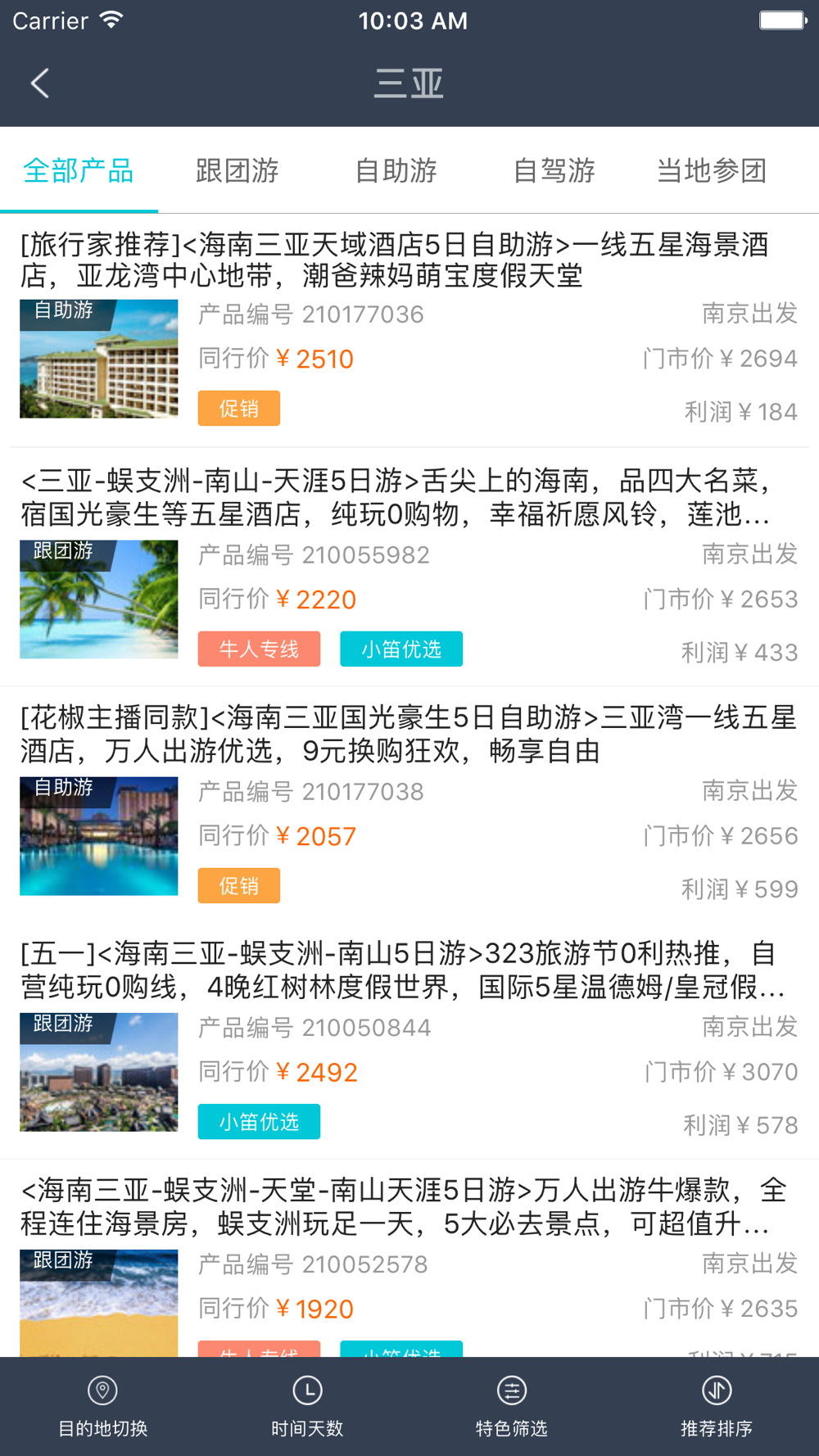Open product 210052578 天堂-南山天涯5日游
This screenshot has width=819, height=1456.
(409, 1259)
